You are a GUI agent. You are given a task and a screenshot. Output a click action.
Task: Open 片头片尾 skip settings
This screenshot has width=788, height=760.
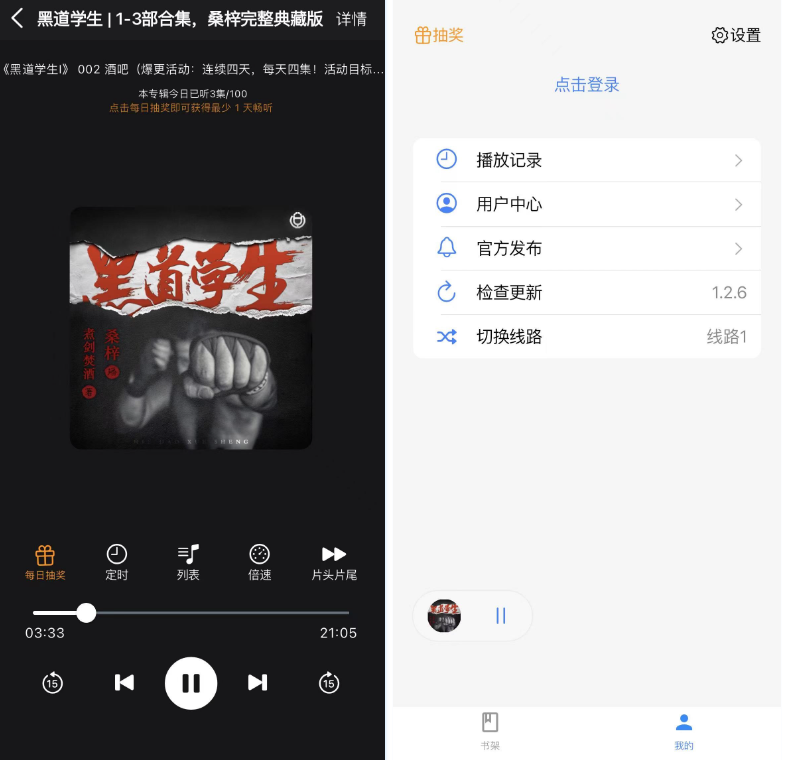[334, 562]
